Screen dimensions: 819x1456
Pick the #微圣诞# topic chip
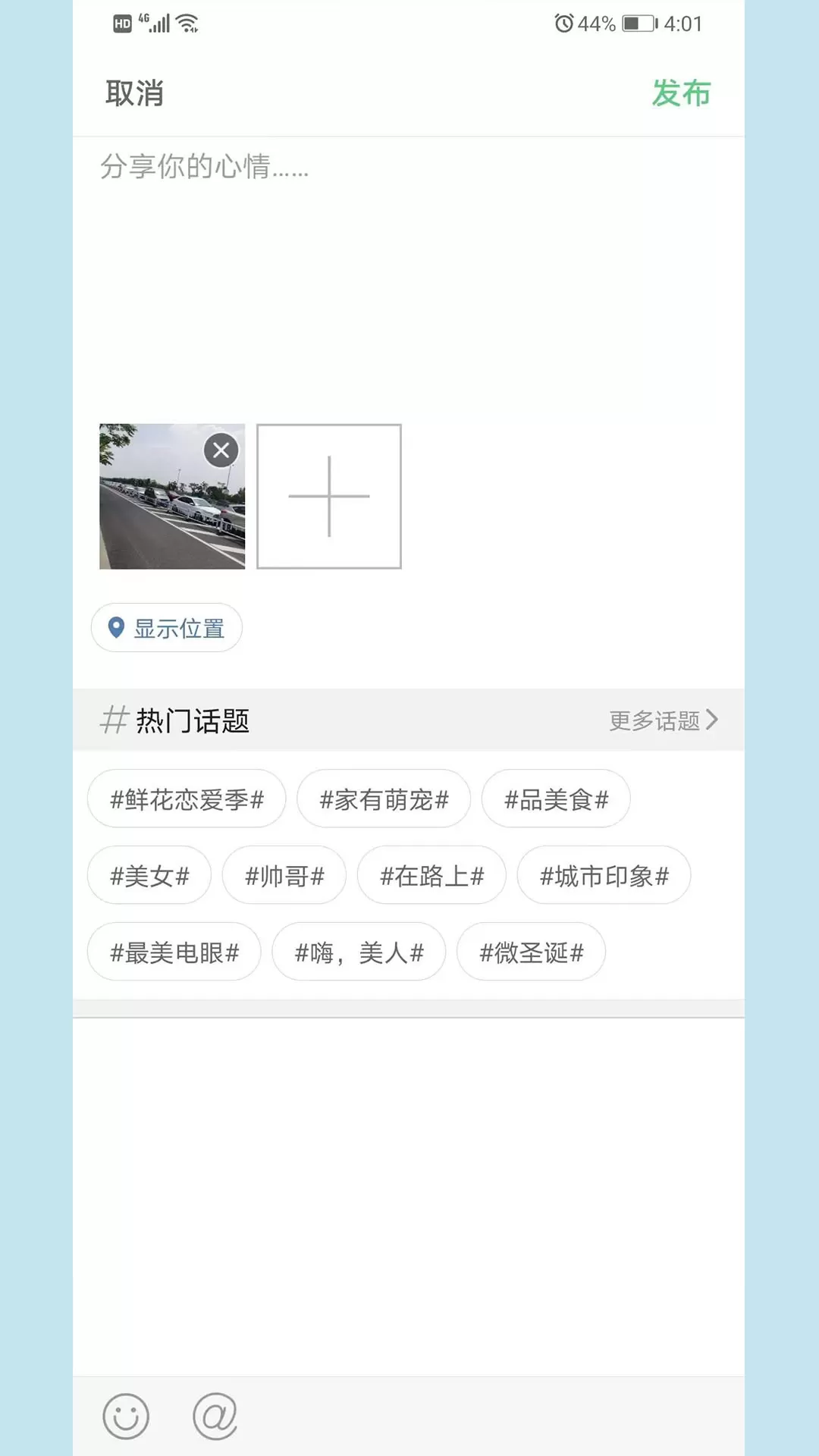click(531, 952)
